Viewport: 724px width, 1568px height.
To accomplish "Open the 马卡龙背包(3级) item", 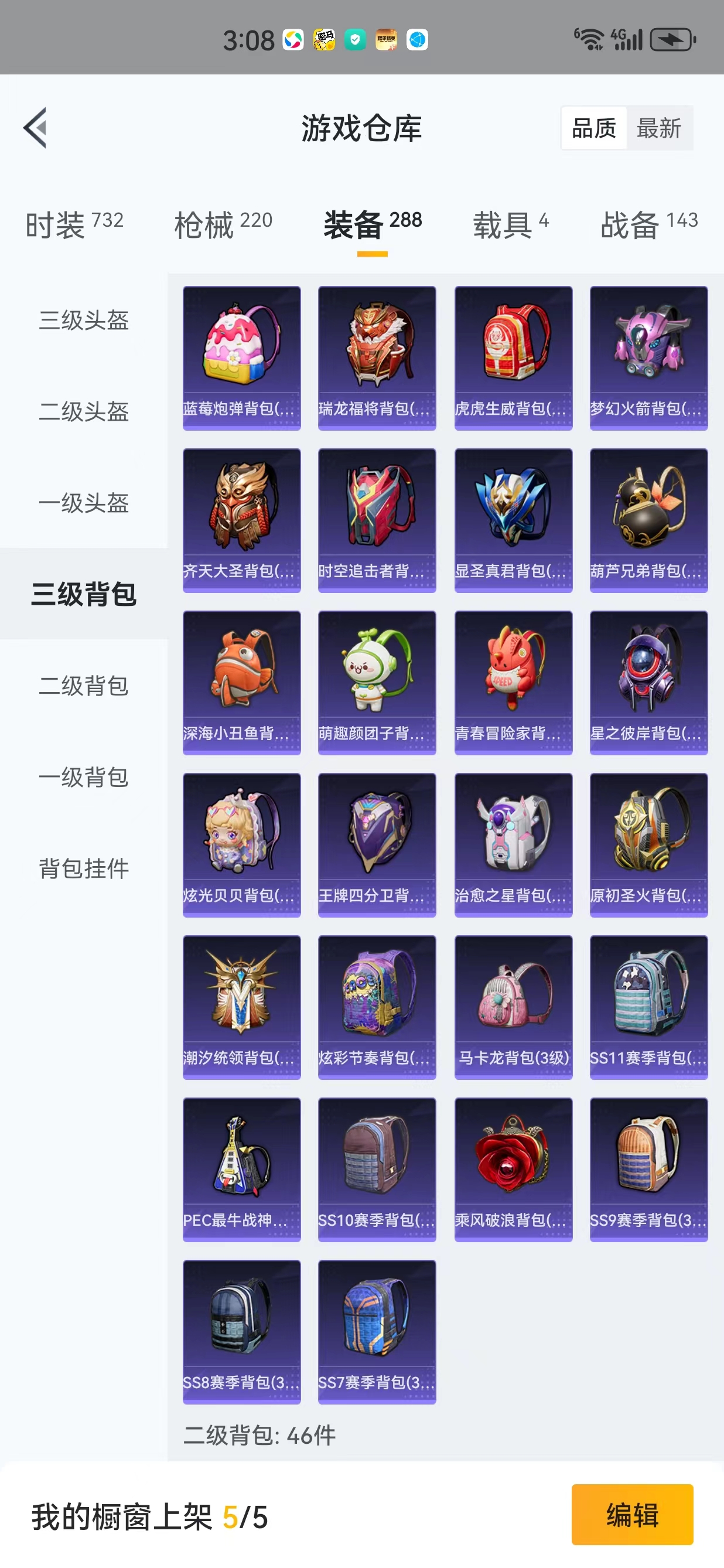I will 514,1007.
